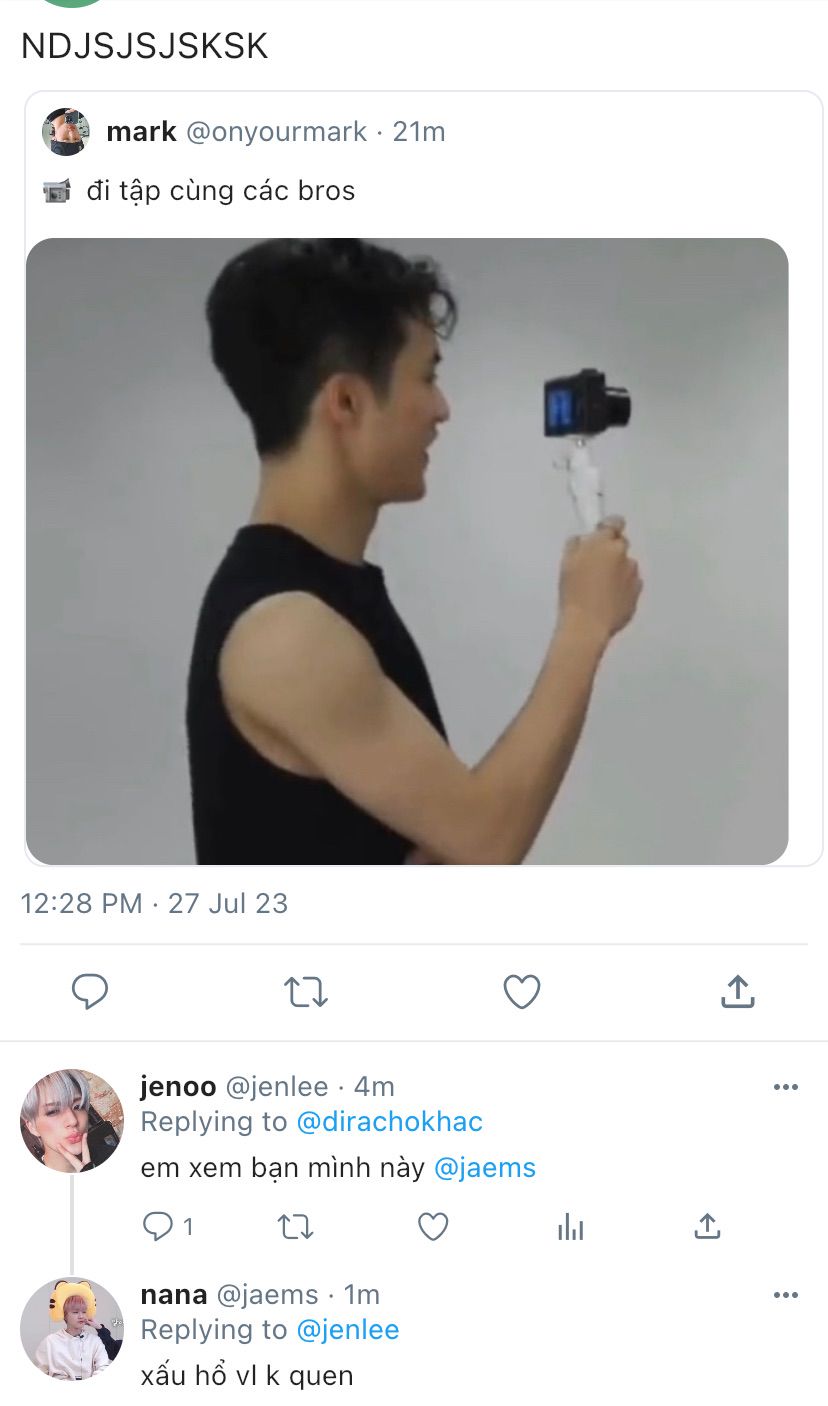Retweet jenoo's reply

point(295,1226)
